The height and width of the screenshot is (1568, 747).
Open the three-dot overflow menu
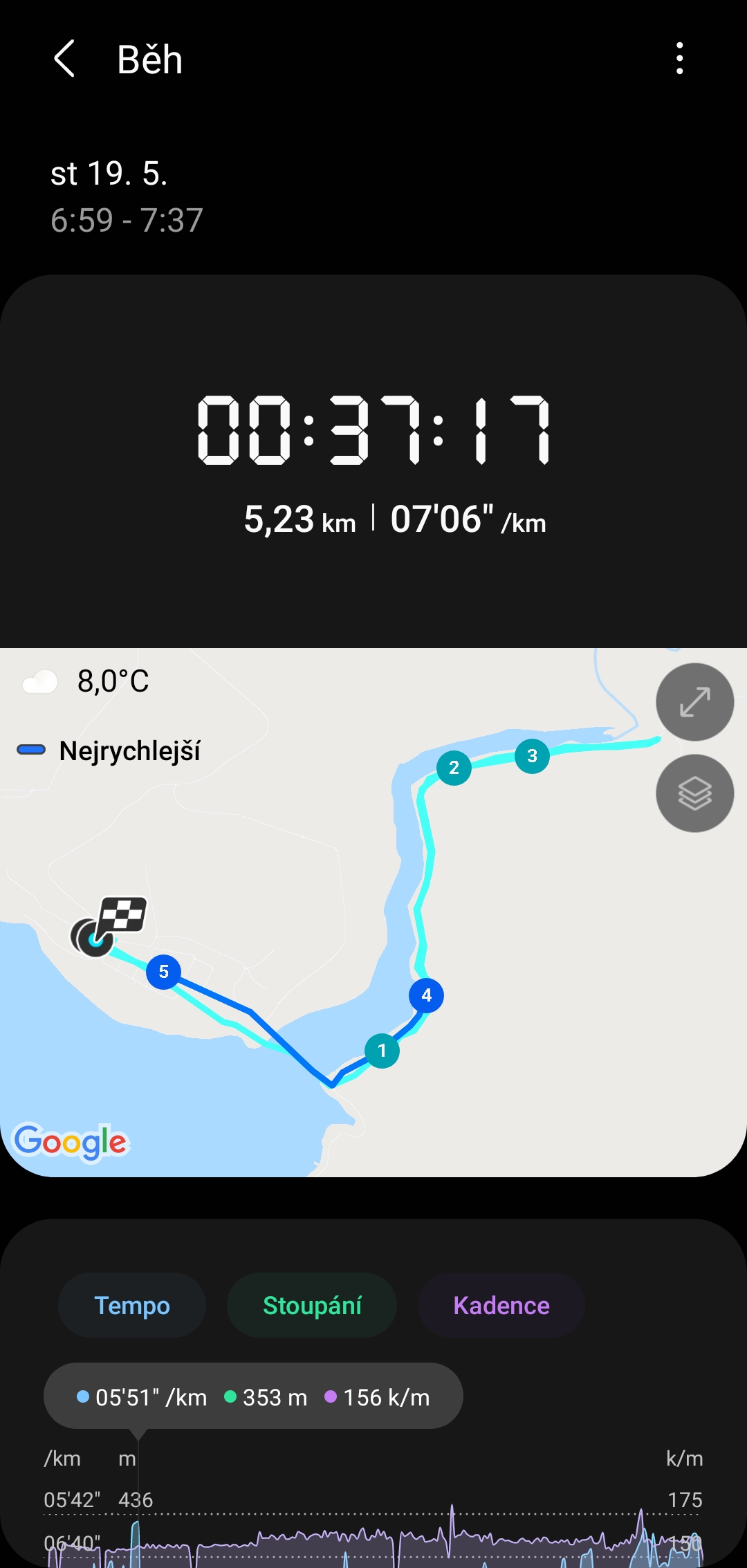[x=680, y=59]
